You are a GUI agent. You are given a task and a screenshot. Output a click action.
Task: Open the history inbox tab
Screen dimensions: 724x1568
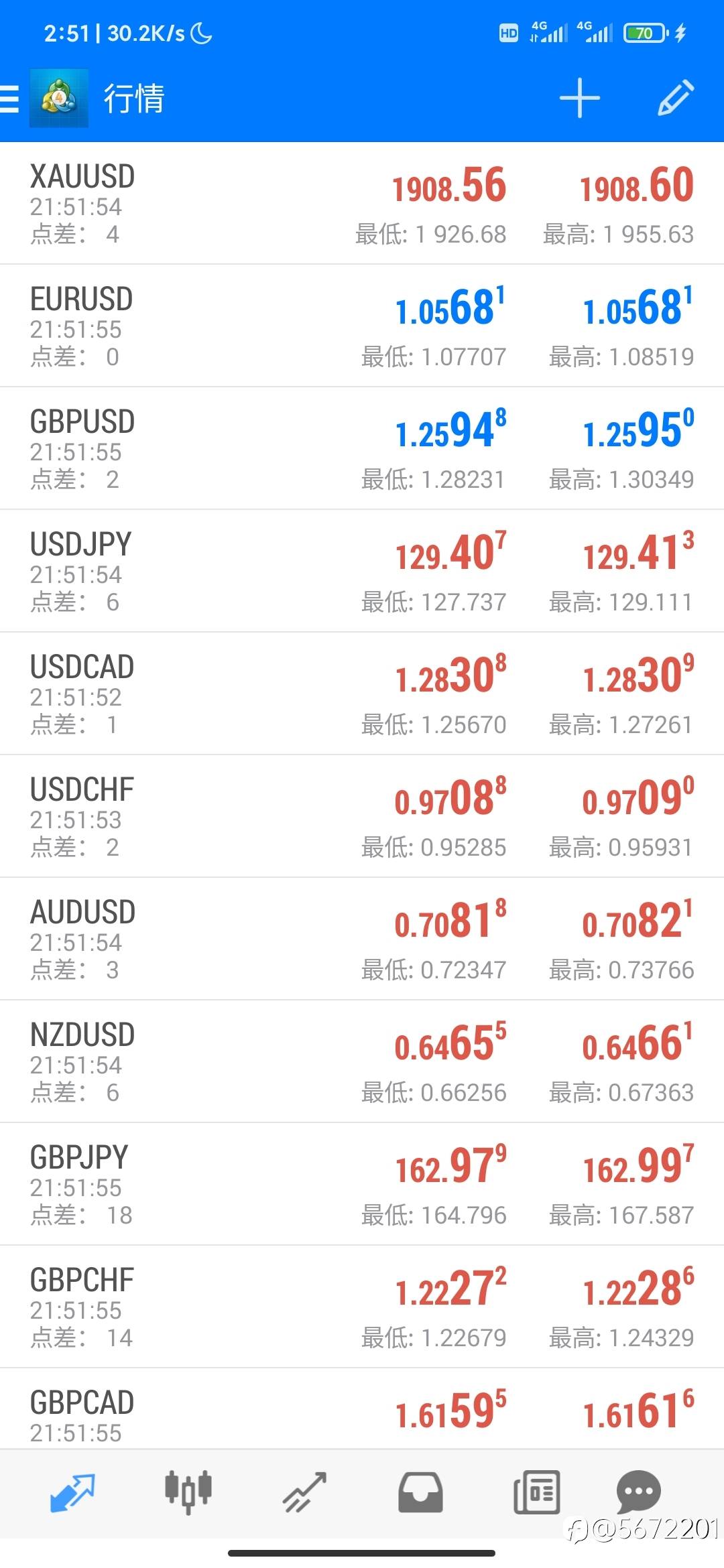tap(420, 1492)
